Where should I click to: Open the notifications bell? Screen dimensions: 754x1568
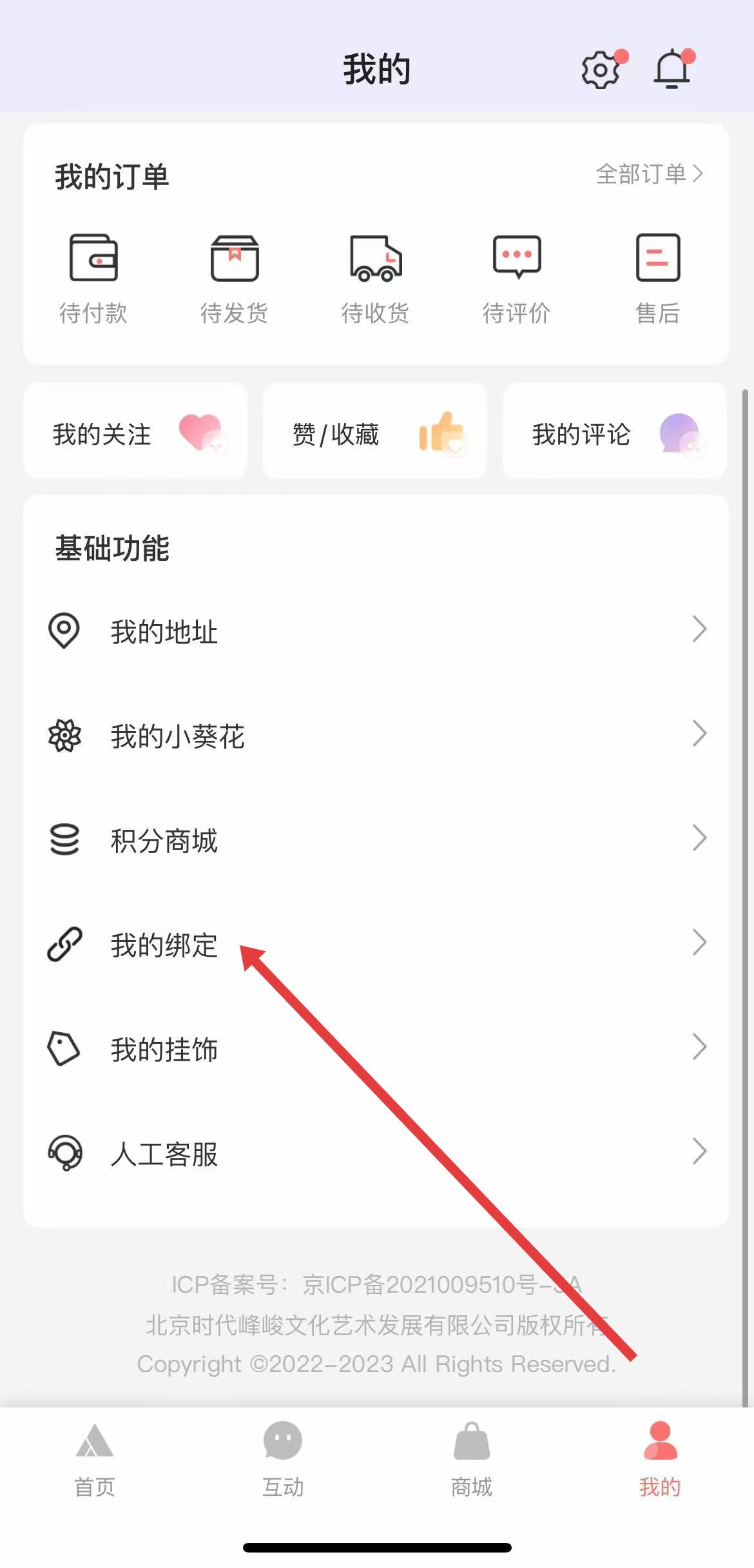coord(672,70)
